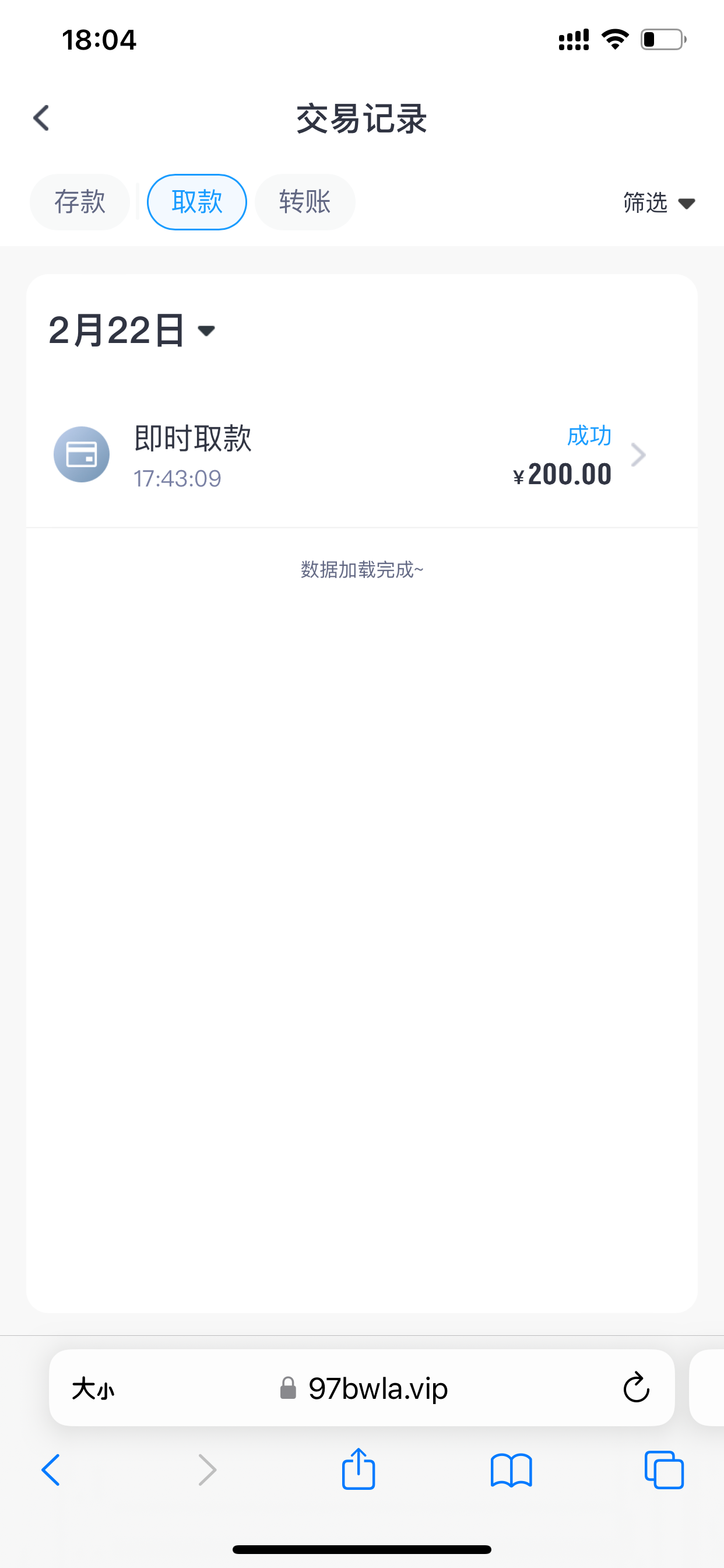Open Safari bookmarks
Screen dimensions: 724x1568
click(x=511, y=1470)
